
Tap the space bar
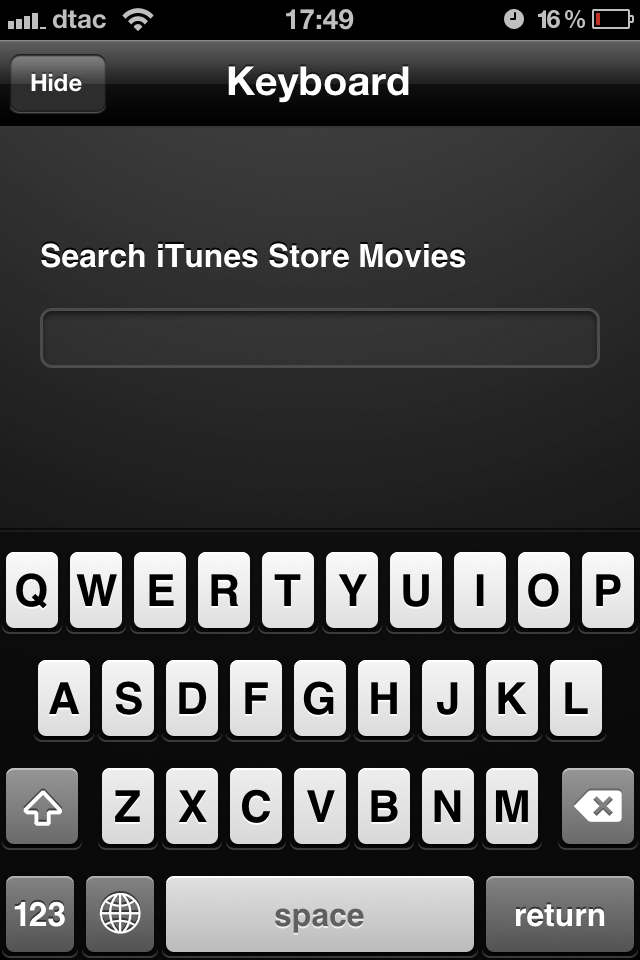tap(319, 914)
